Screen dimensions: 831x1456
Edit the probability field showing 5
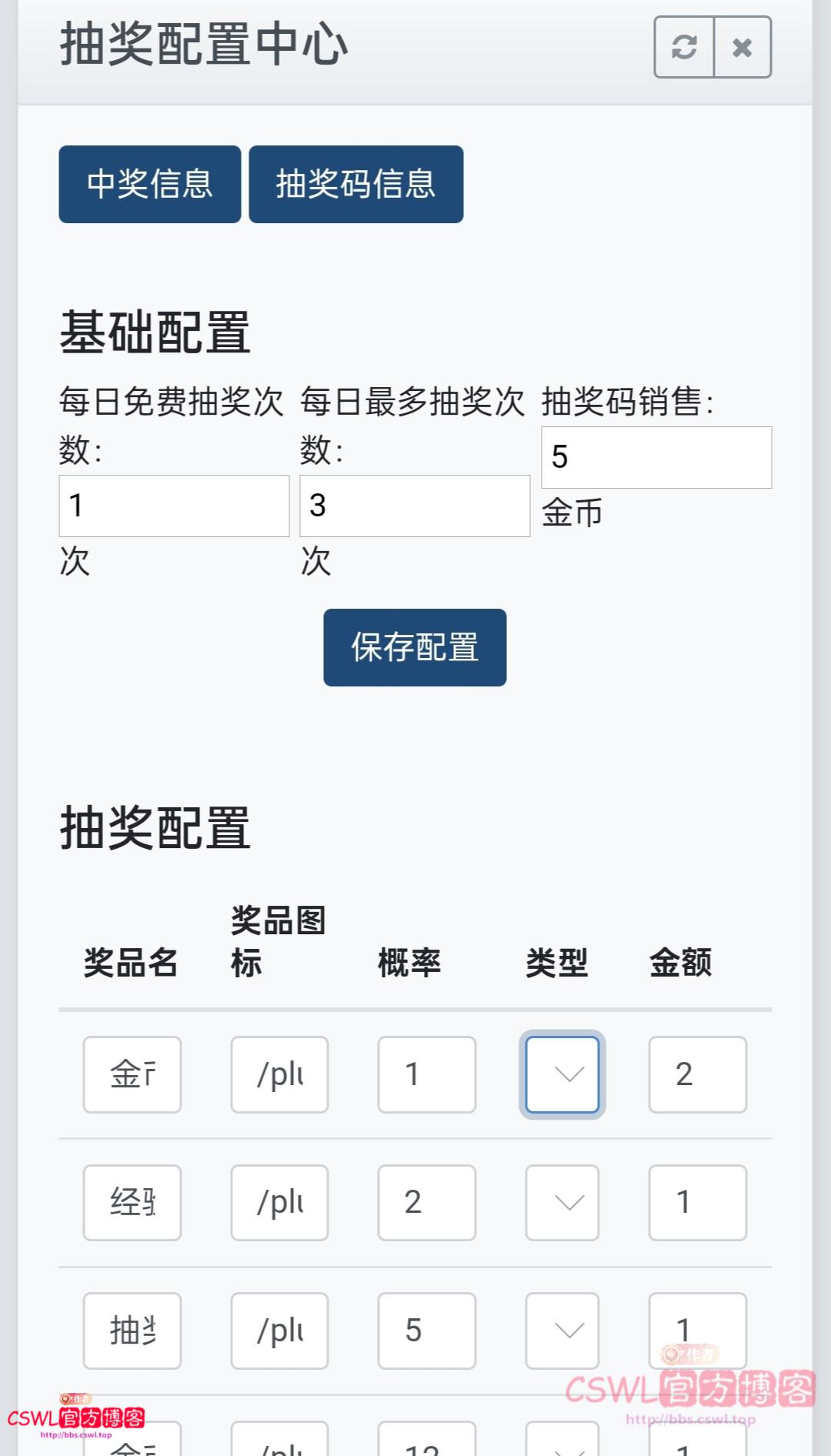[x=426, y=1331]
